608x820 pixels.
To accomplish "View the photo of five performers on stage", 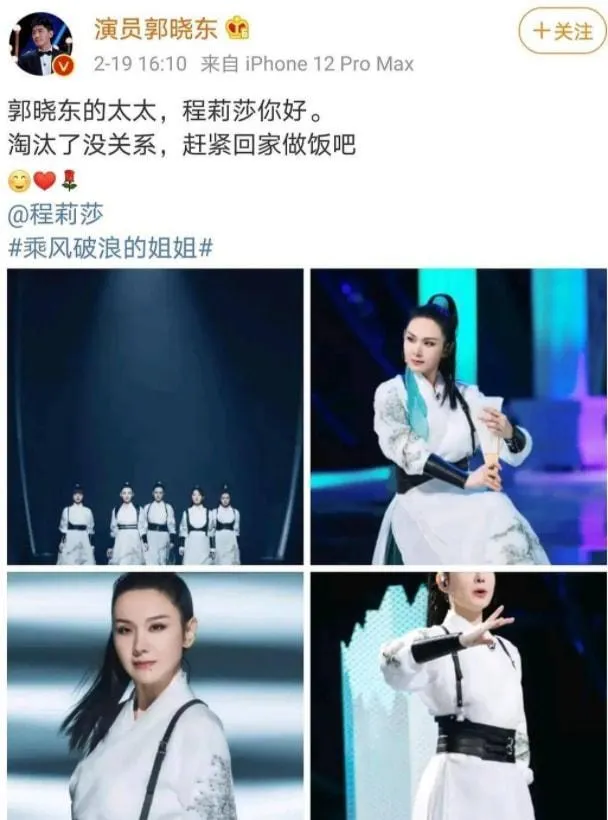I will (x=155, y=416).
